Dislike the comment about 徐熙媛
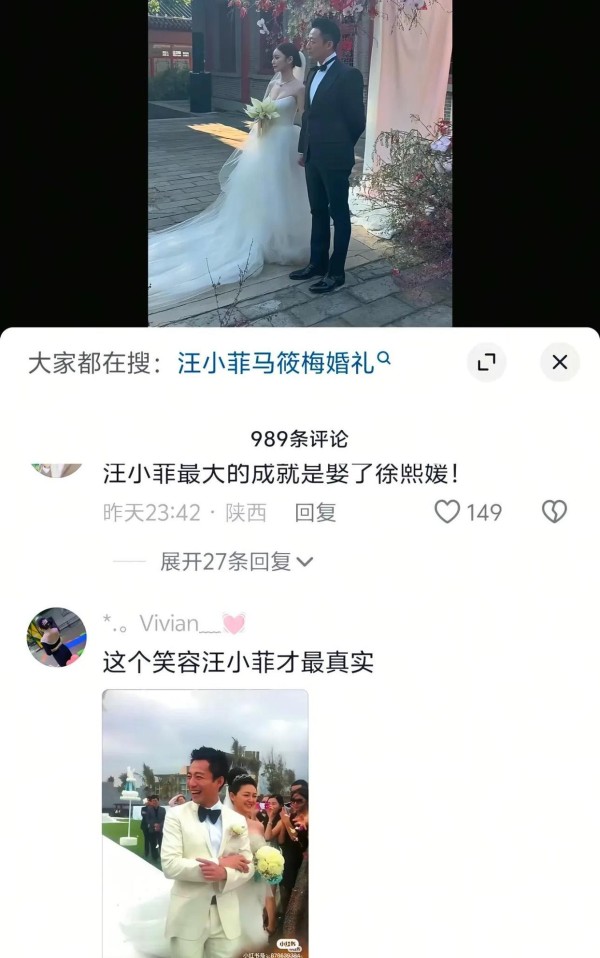 (554, 512)
